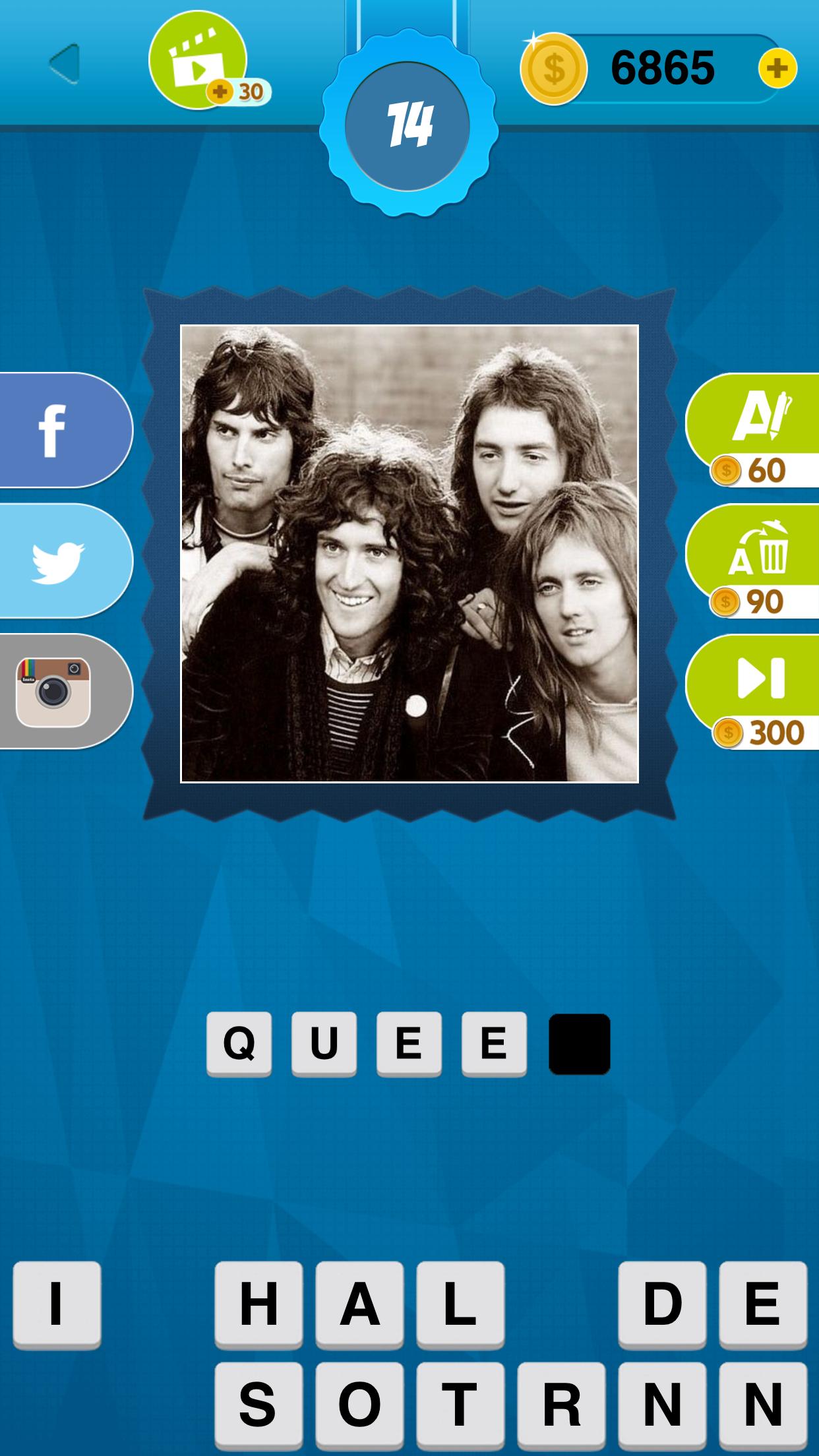The height and width of the screenshot is (1456, 819).
Task: Select the letter I tile
Action: coord(57,1304)
